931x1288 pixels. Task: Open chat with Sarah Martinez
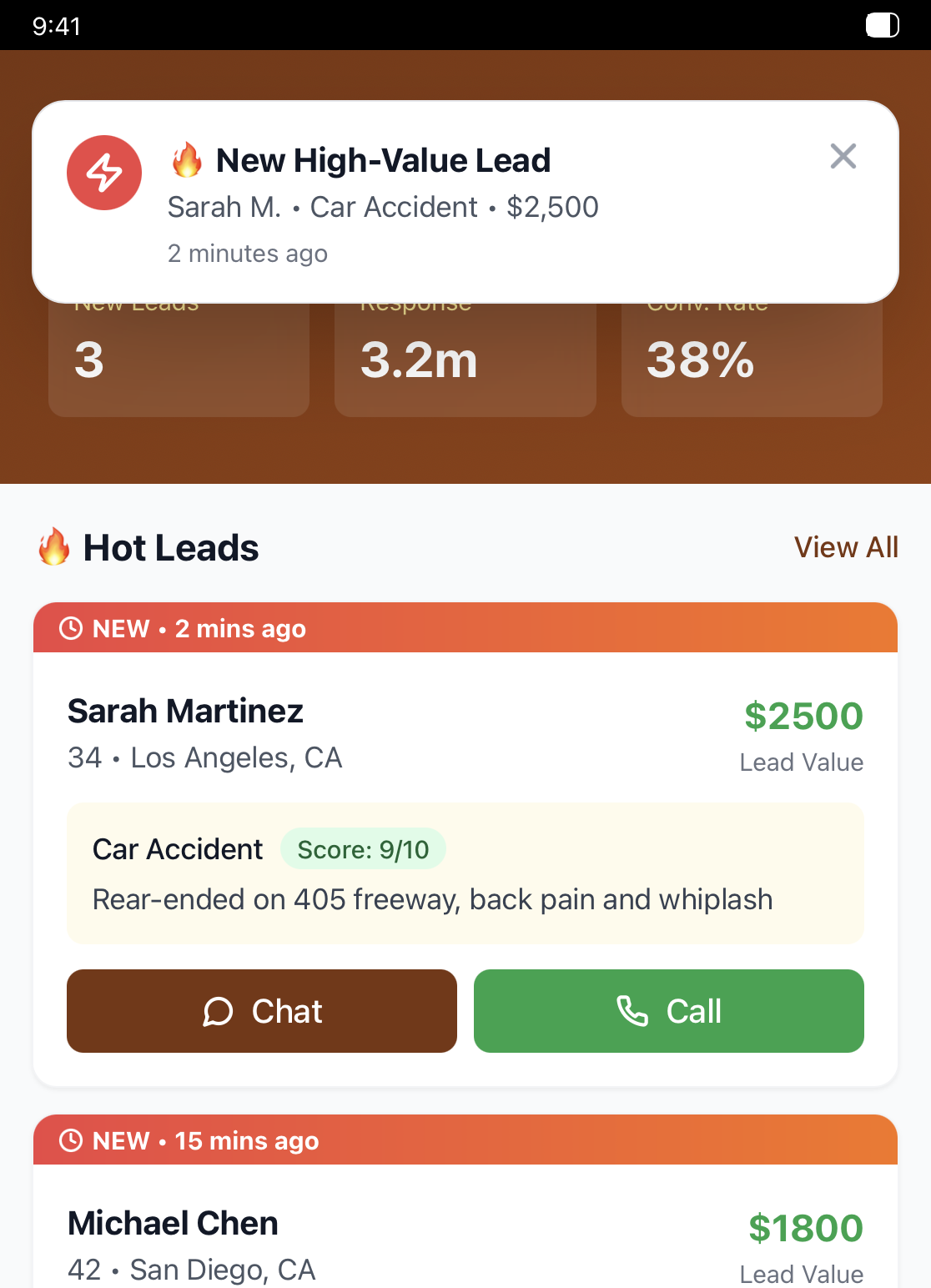pyautogui.click(x=261, y=1011)
